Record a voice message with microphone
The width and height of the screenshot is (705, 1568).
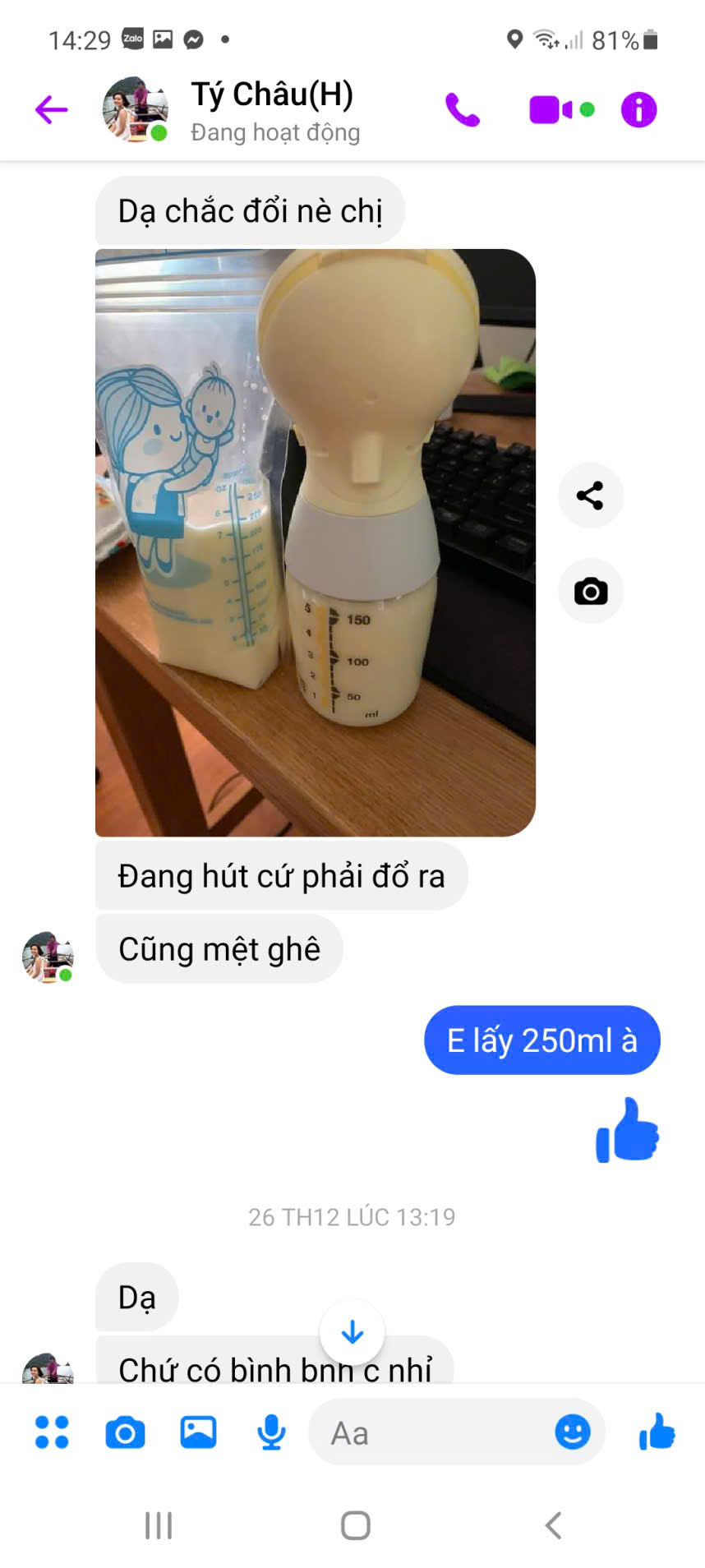[x=271, y=1432]
